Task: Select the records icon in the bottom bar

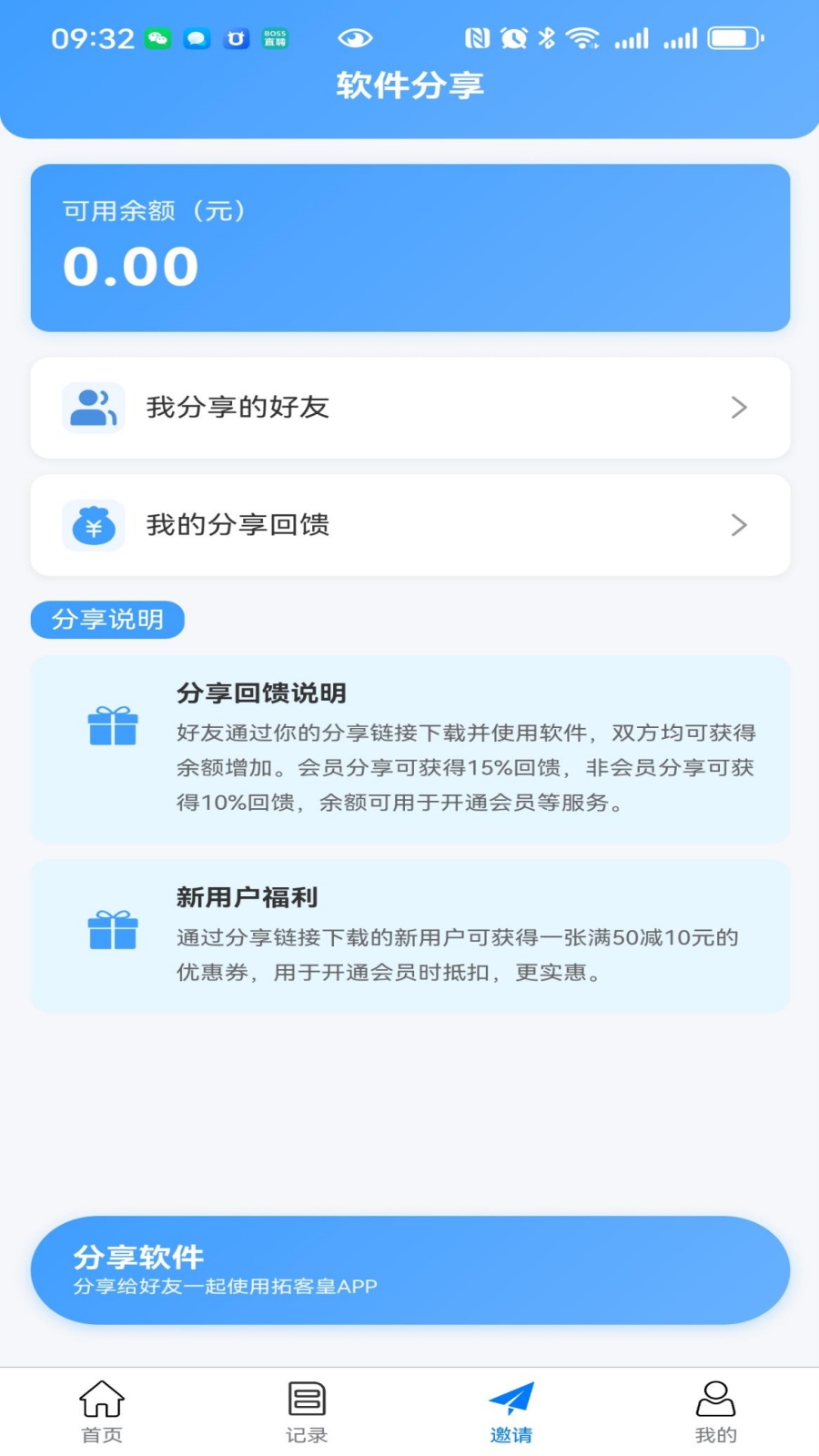Action: [307, 1399]
